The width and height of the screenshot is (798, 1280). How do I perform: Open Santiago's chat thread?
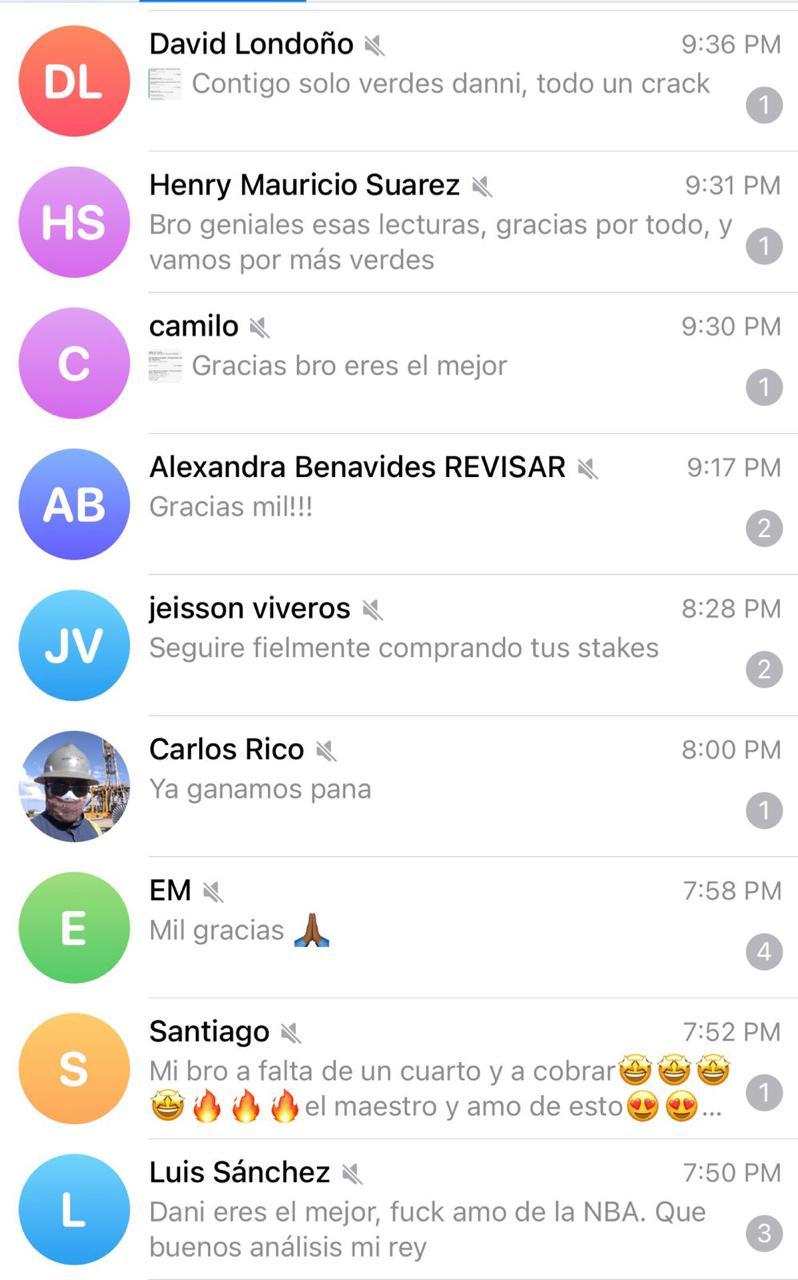click(430, 1067)
